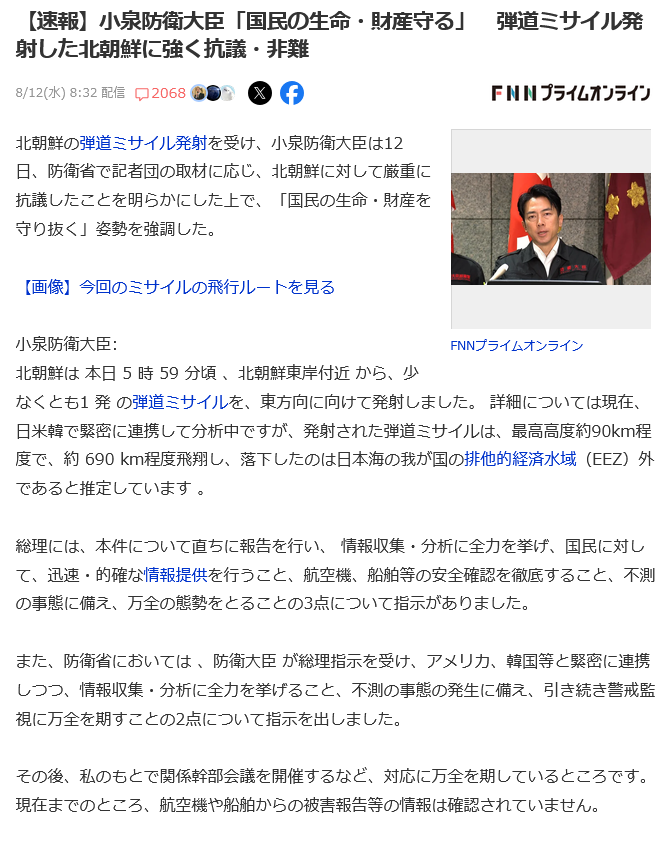Open the 排他的経済水域 link
Viewport: 672px width, 847px height.
pos(520,459)
